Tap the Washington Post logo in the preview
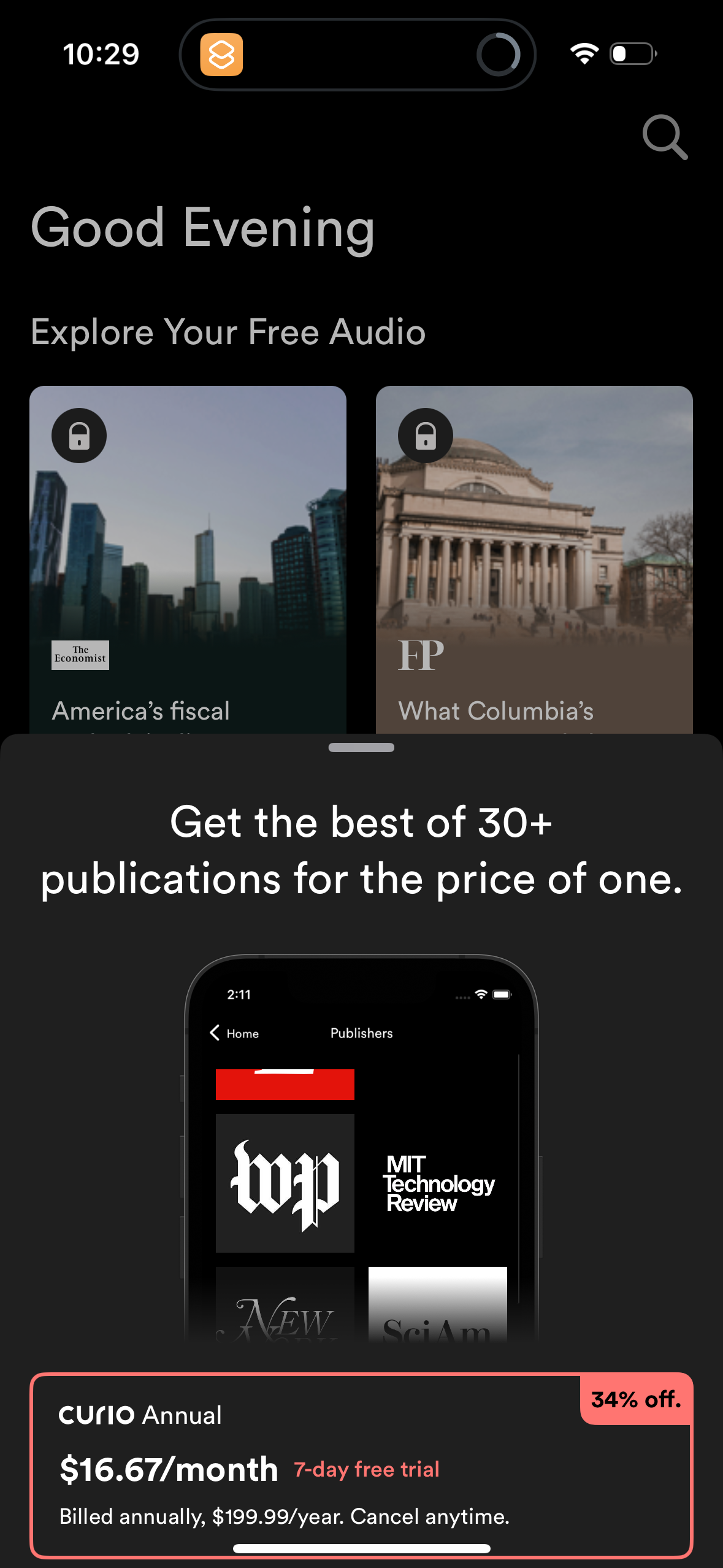Viewport: 723px width, 1568px height. [x=285, y=1187]
